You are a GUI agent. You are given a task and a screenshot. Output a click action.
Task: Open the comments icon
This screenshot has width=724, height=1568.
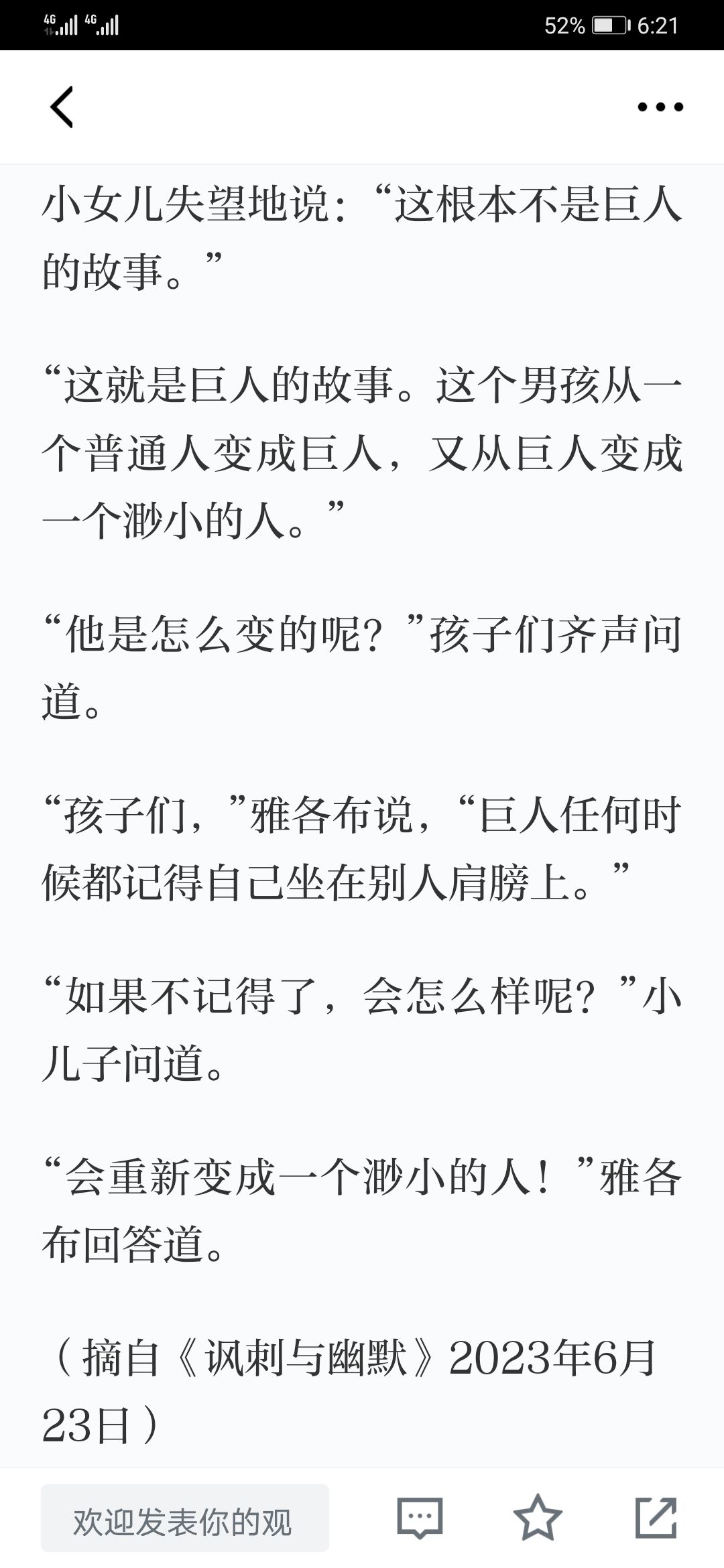pos(420,1518)
